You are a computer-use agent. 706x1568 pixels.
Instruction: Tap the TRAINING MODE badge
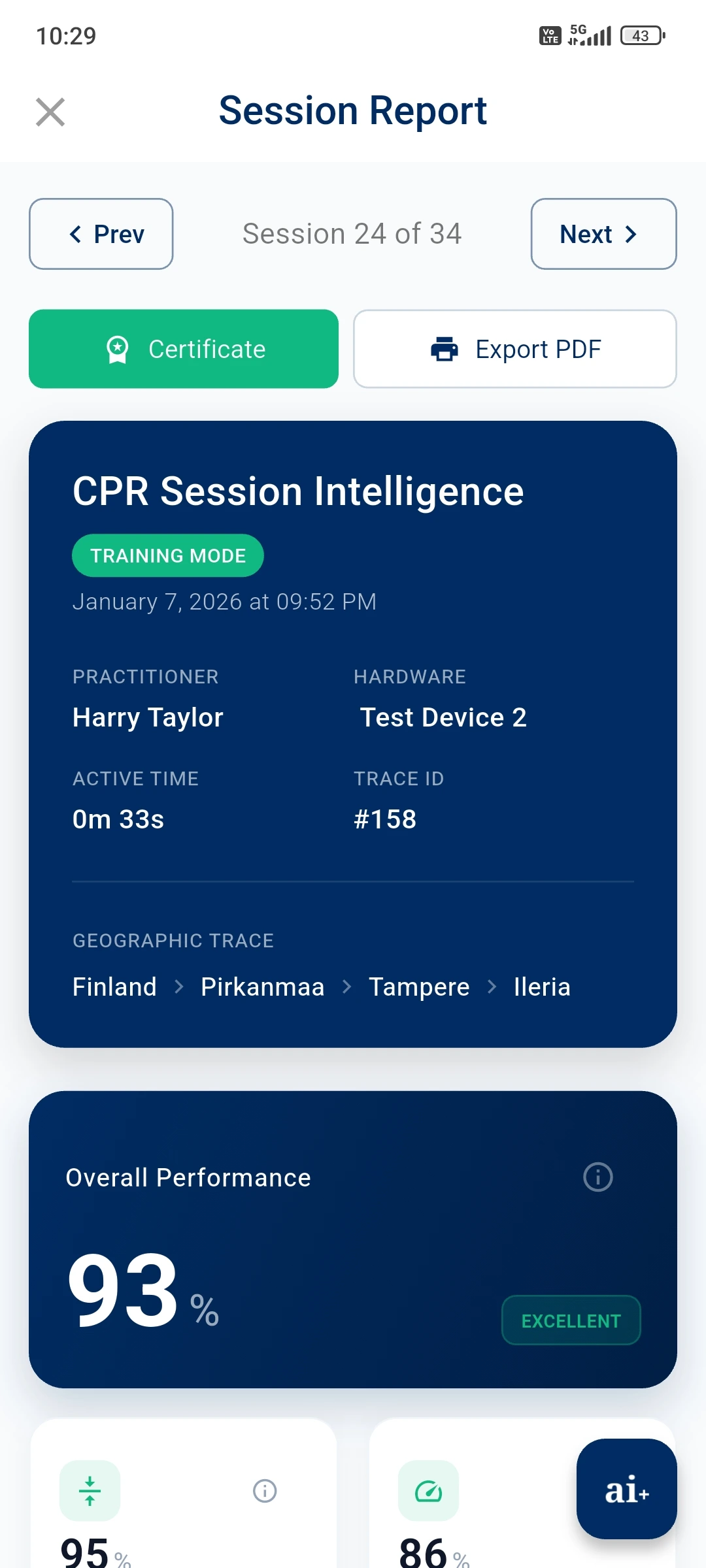click(x=167, y=555)
